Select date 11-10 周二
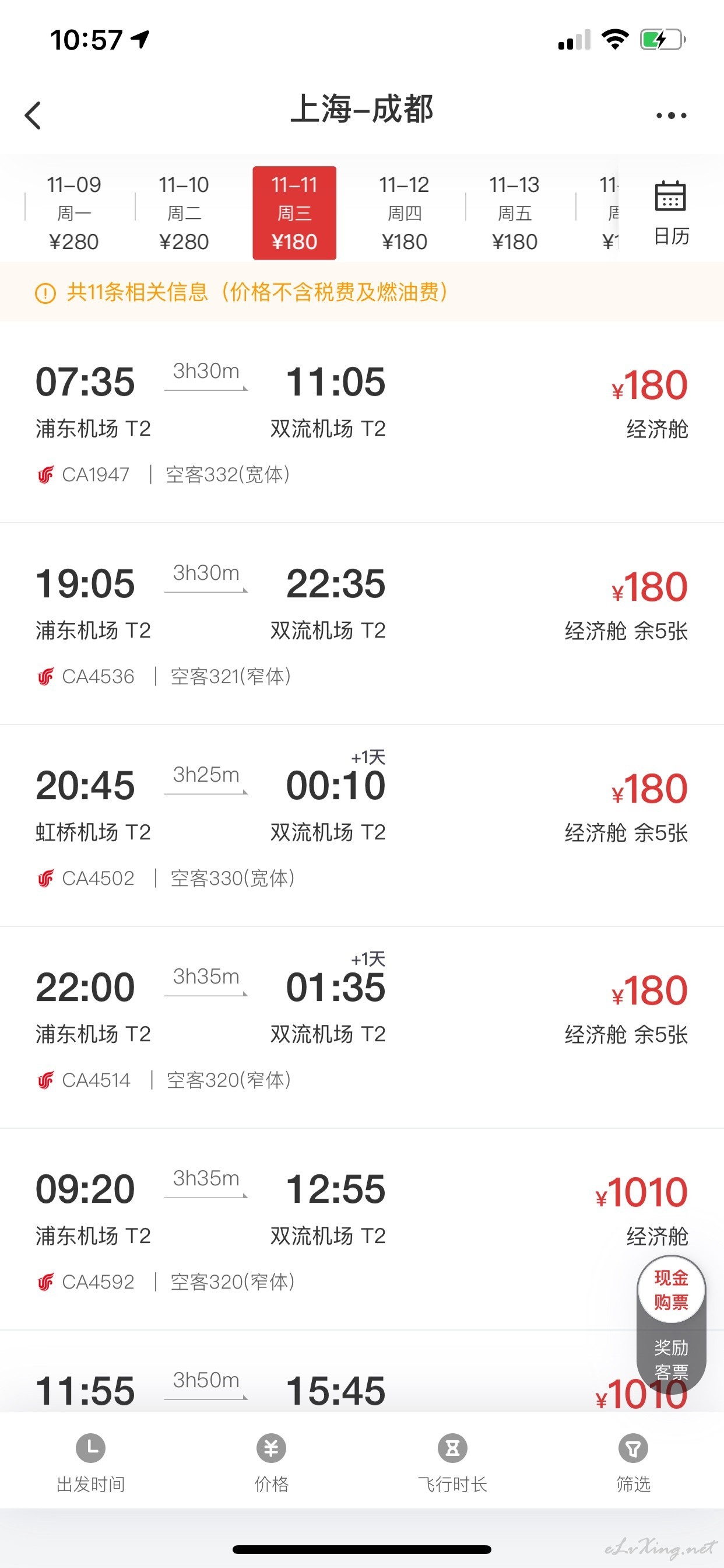 [x=184, y=213]
